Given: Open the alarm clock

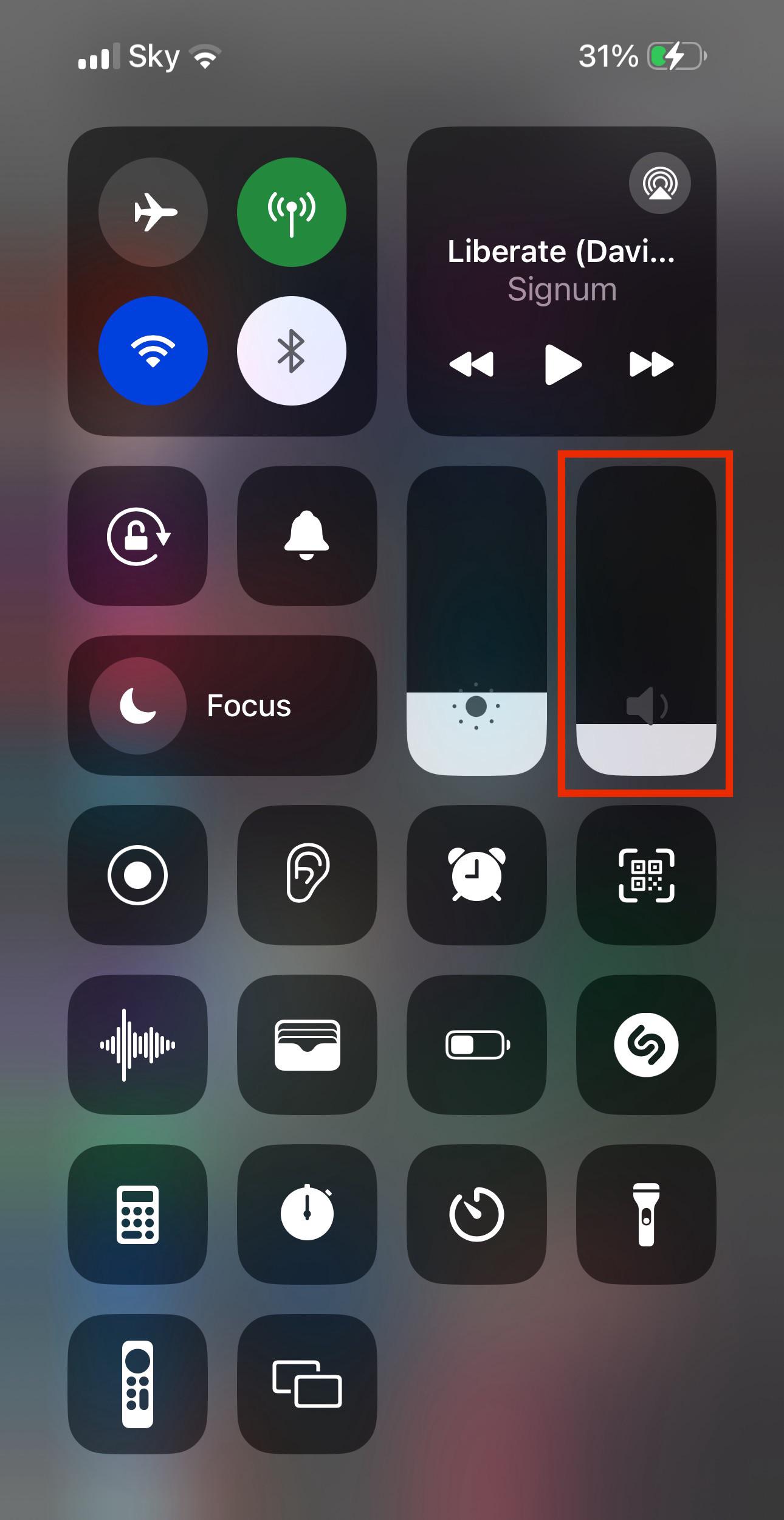Looking at the screenshot, I should 476,875.
